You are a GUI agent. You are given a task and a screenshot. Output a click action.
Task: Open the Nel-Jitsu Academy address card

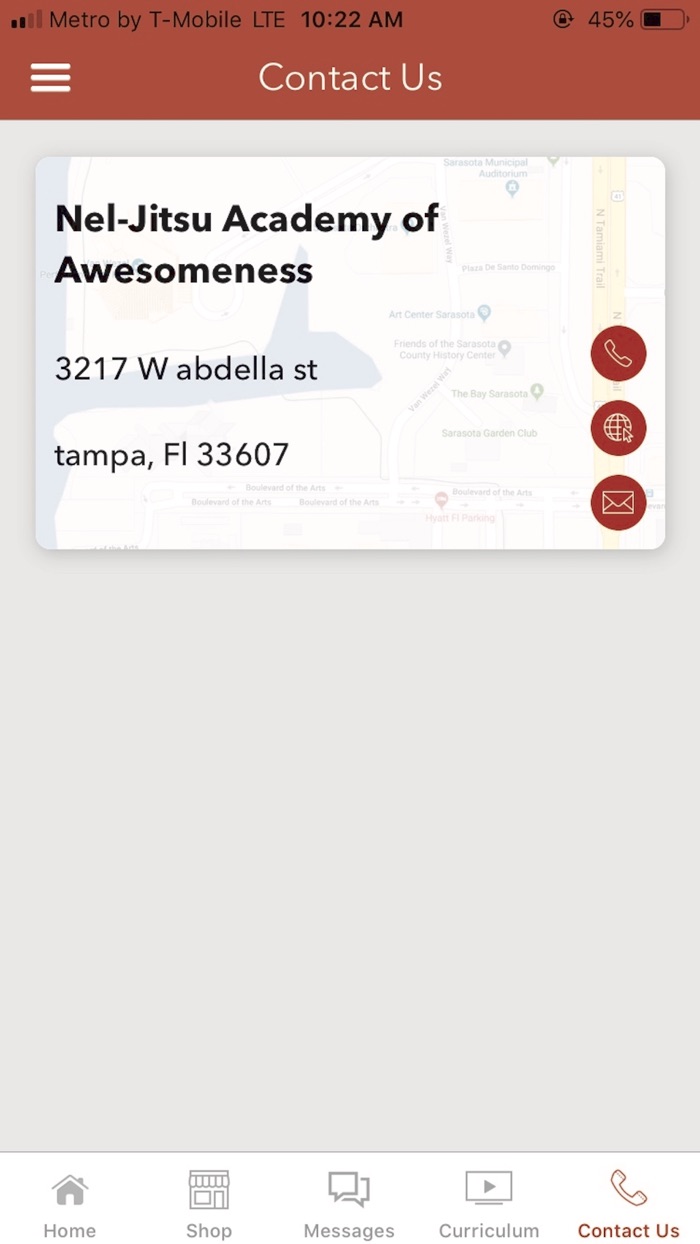coord(300,350)
